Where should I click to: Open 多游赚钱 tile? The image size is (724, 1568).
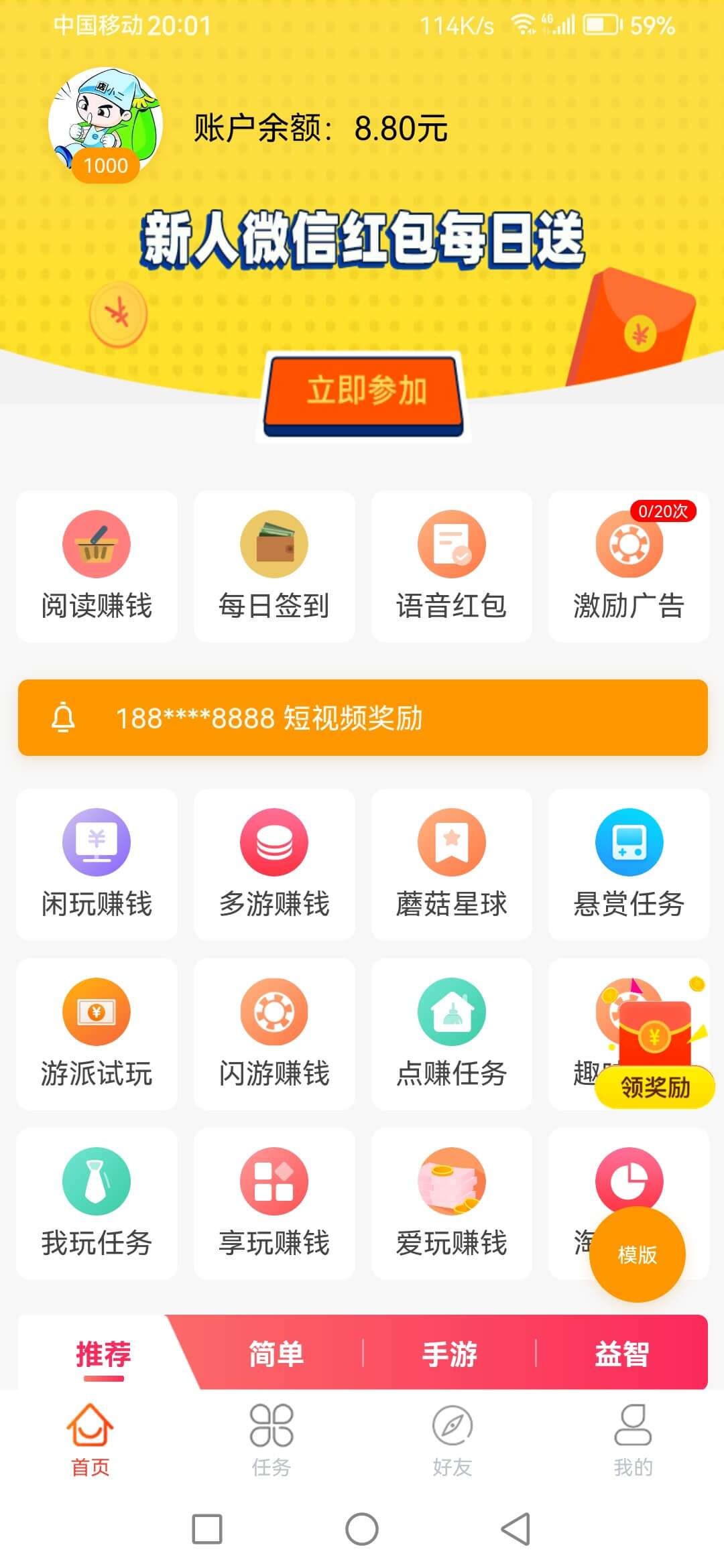click(x=274, y=864)
